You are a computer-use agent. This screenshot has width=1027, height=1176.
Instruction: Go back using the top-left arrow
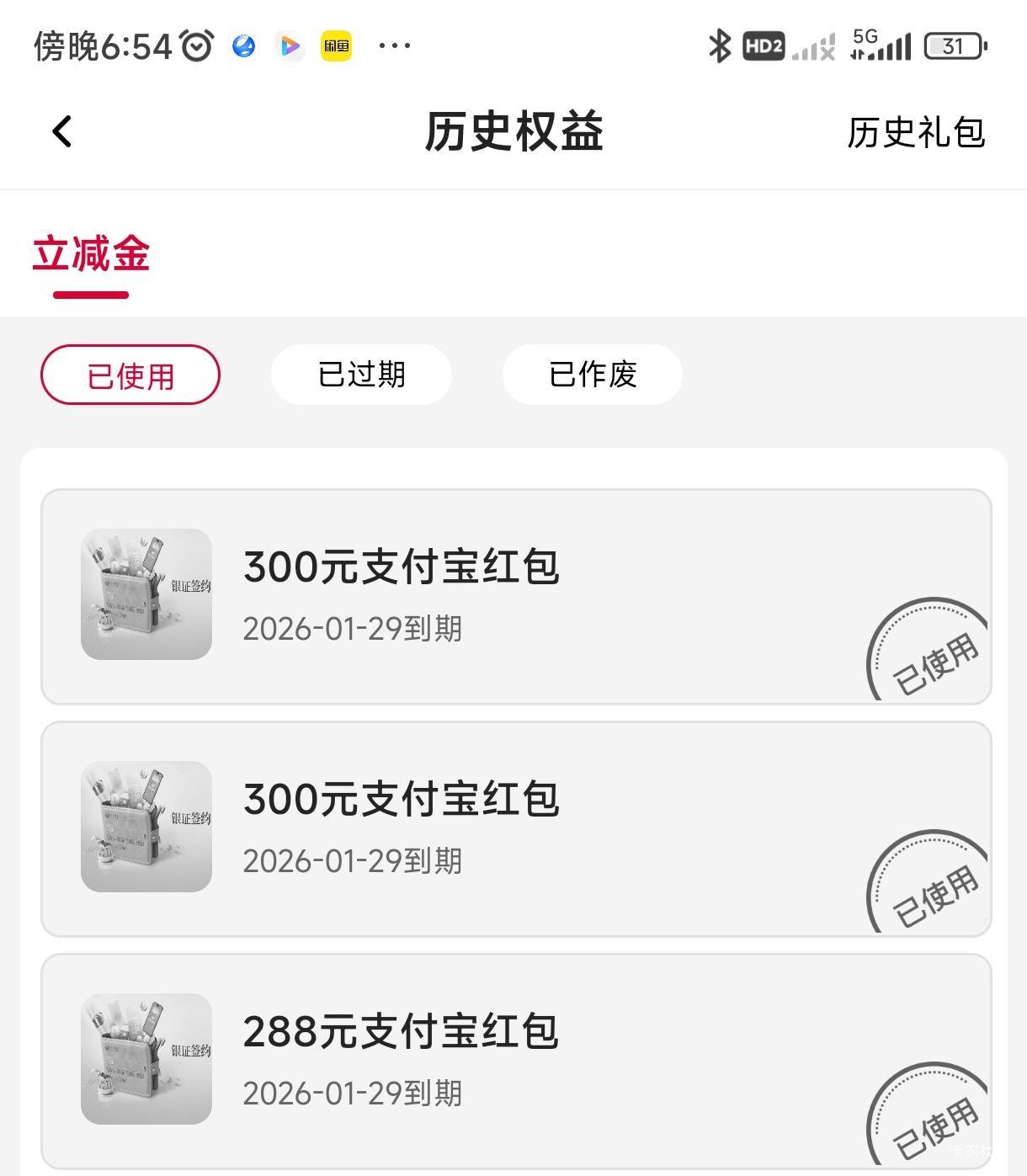coord(62,131)
